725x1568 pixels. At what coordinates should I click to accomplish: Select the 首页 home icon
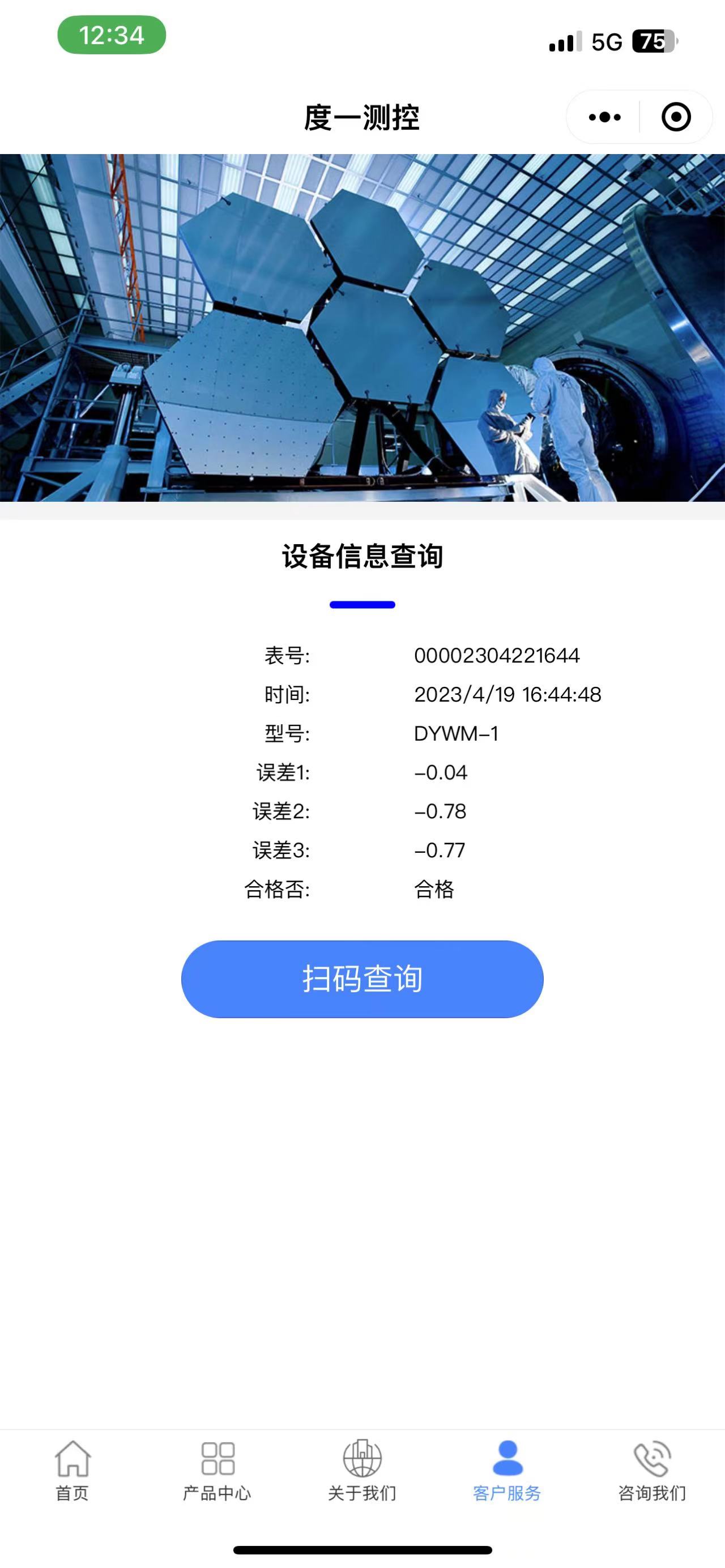(x=72, y=1460)
